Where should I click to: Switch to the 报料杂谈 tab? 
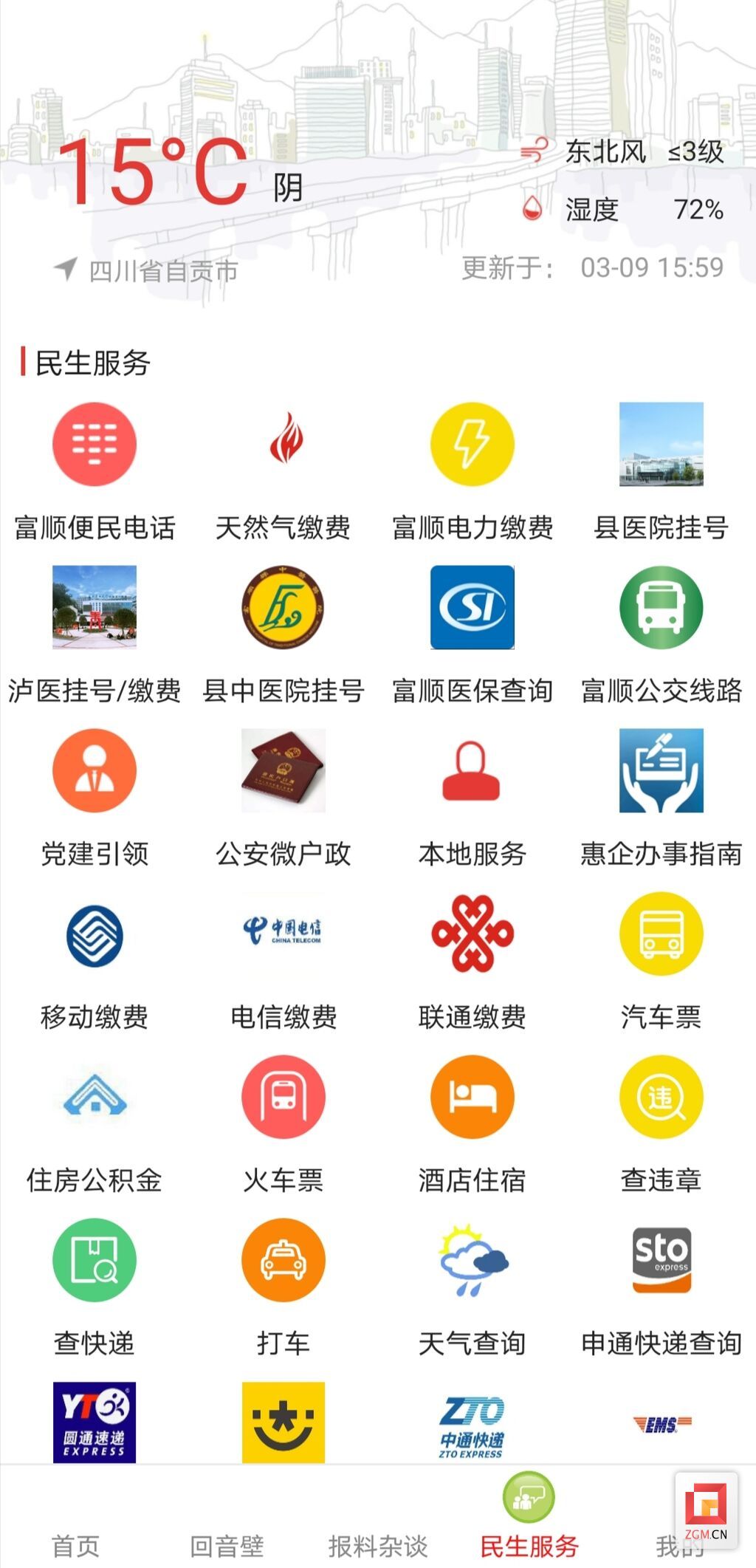click(378, 1544)
